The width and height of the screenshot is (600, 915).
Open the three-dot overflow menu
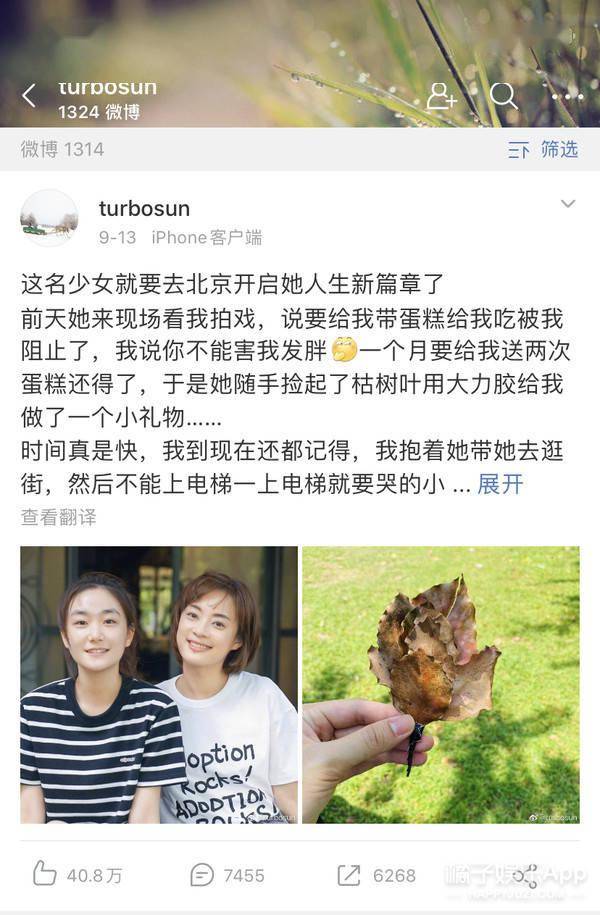566,97
